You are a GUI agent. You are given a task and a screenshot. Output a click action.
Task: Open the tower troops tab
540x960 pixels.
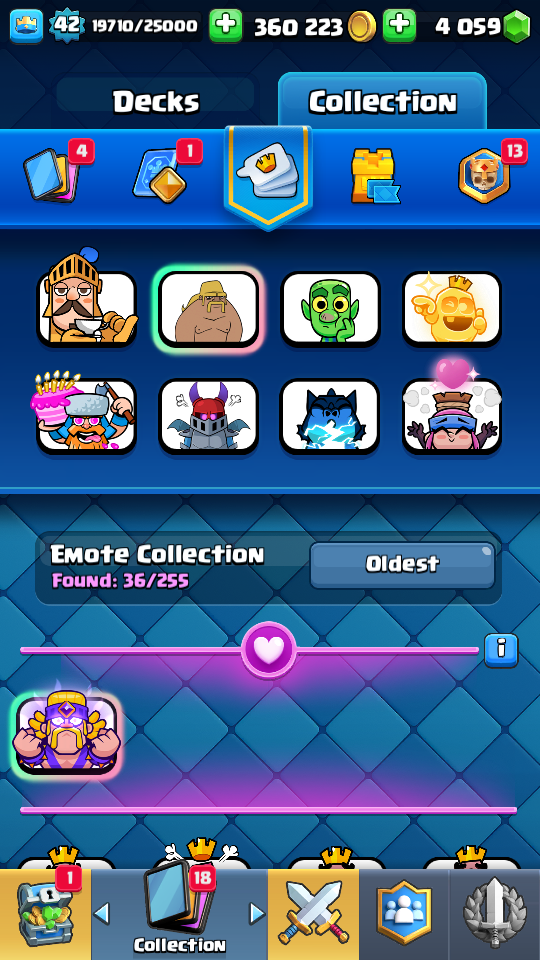tap(374, 176)
